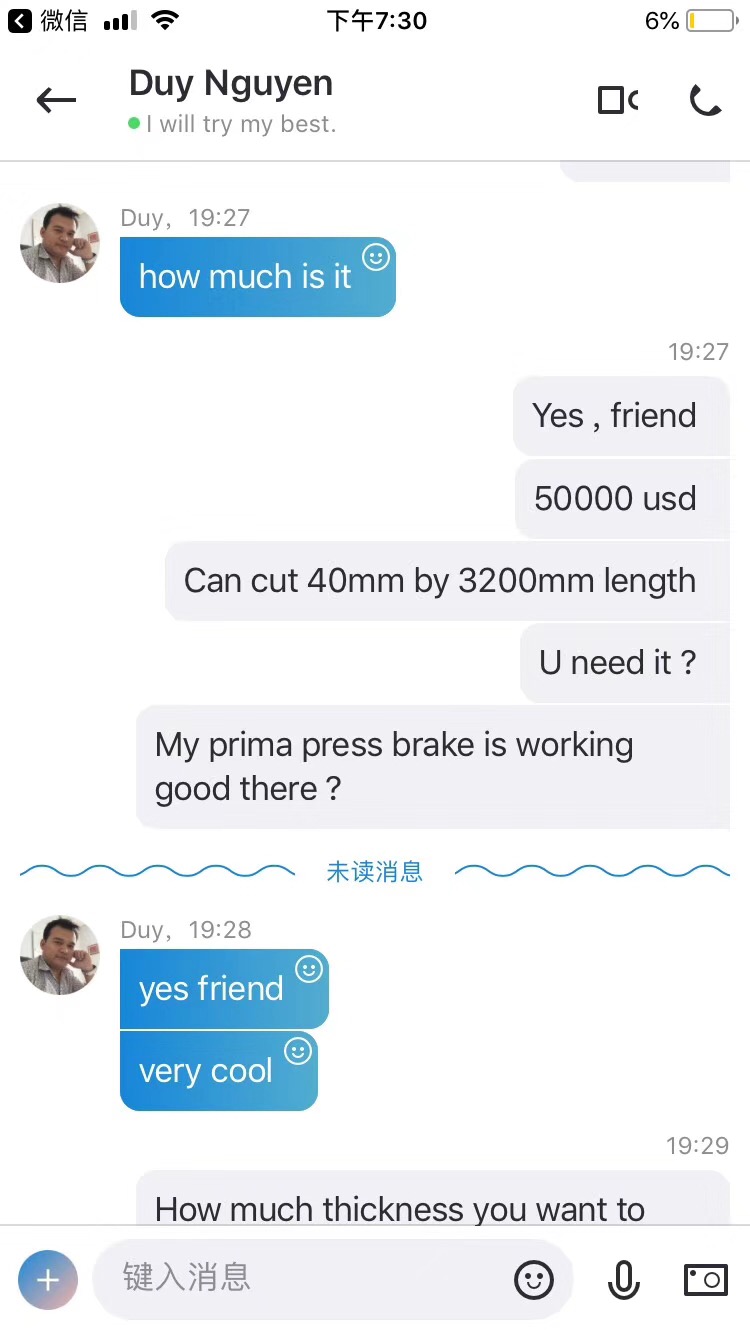Open Duy's avatar next to 19:27 message
Viewport: 750px width, 1334px height.
tap(60, 243)
